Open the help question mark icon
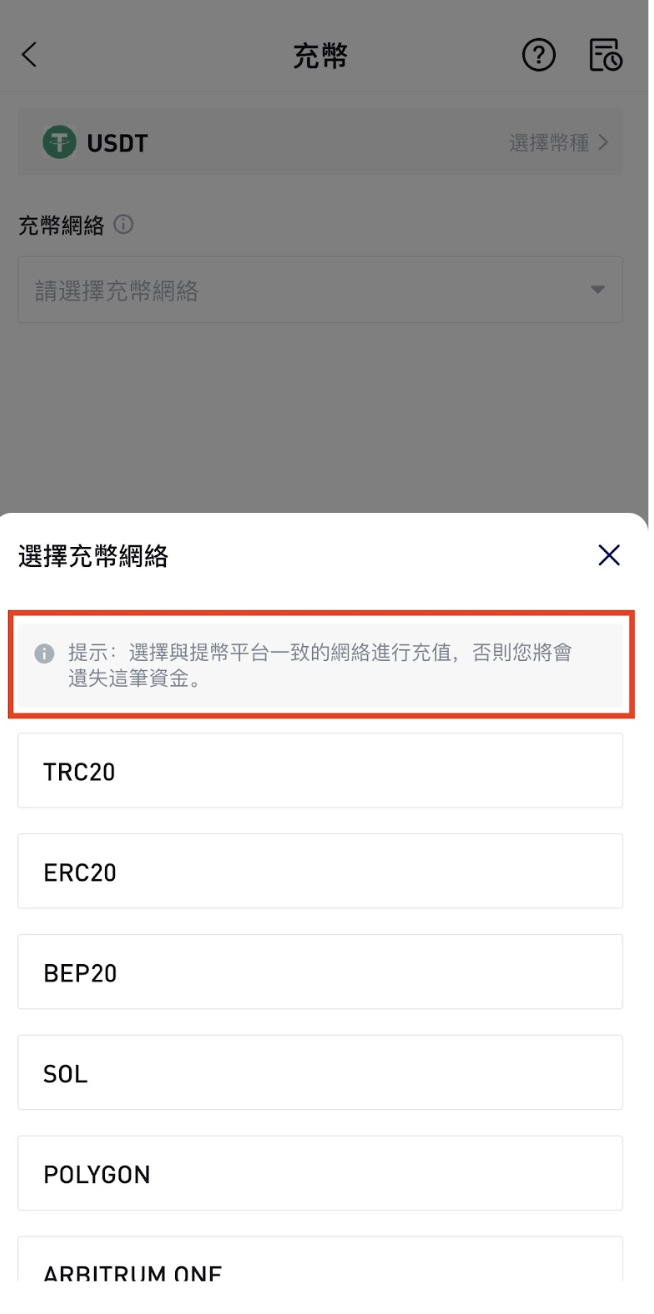Image resolution: width=654 pixels, height=1314 pixels. (538, 56)
